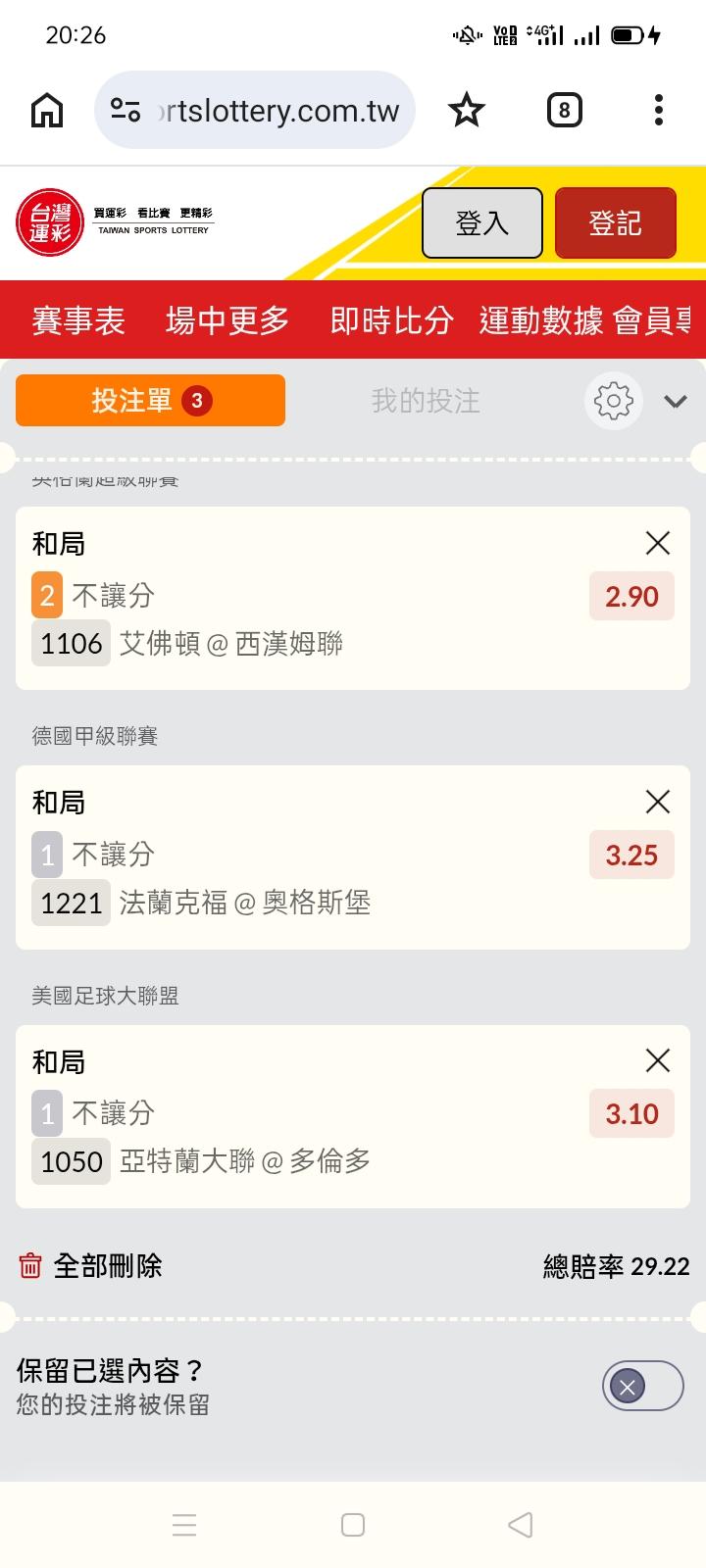Tap the 登記 register button
The width and height of the screenshot is (706, 1568).
(x=615, y=223)
